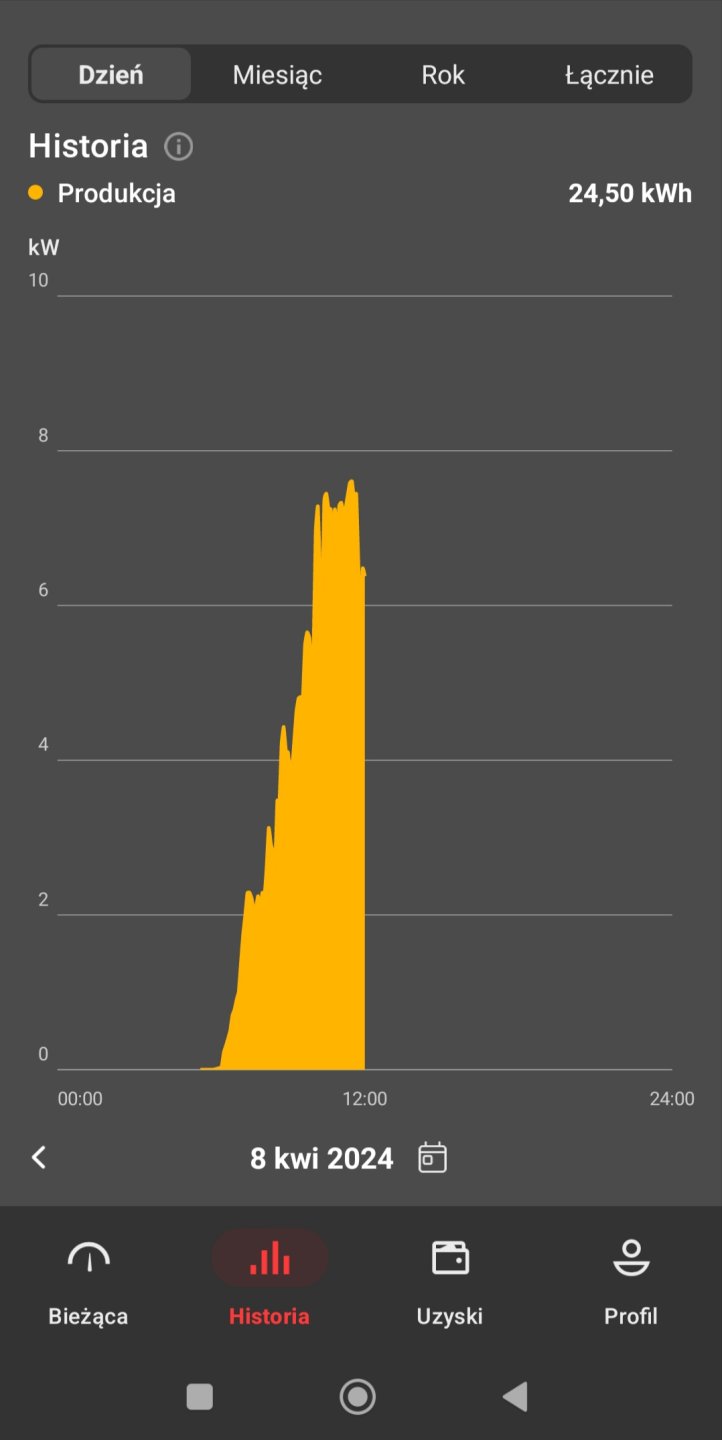
Task: Select the Łącznie tab
Action: pyautogui.click(x=609, y=75)
